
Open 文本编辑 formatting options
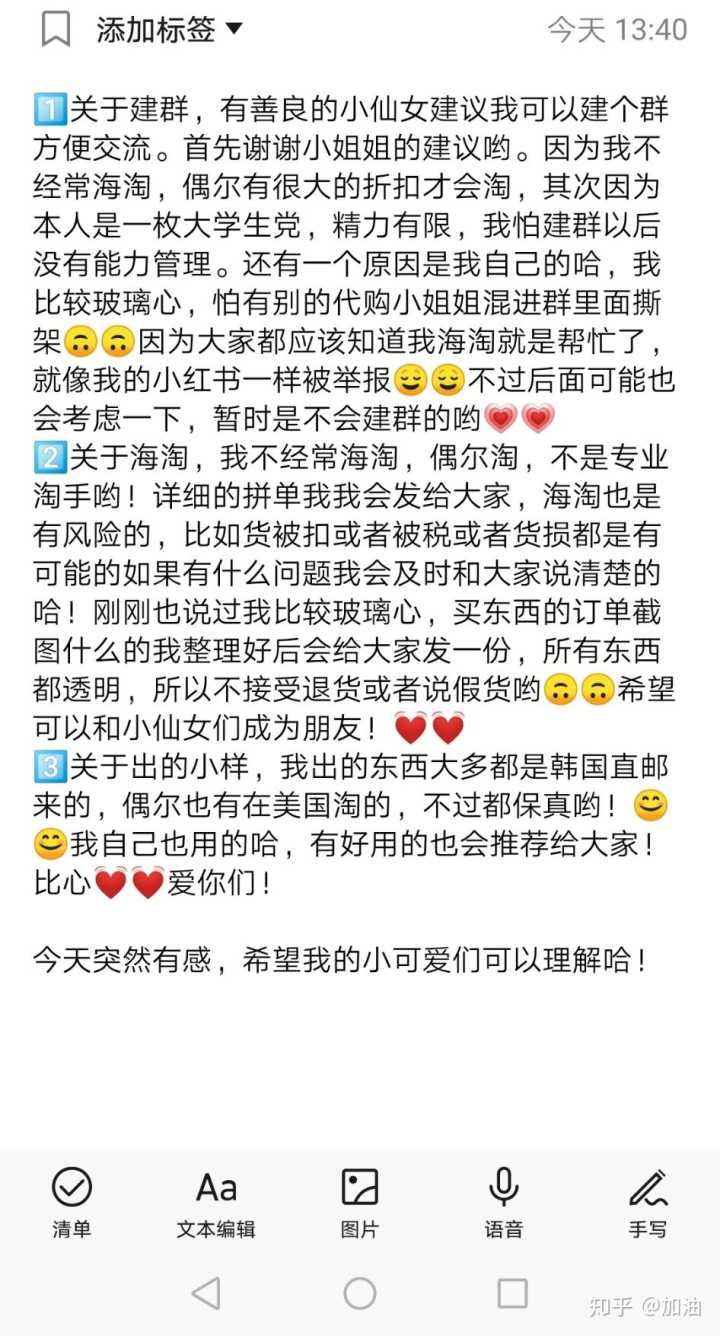pyautogui.click(x=216, y=1202)
